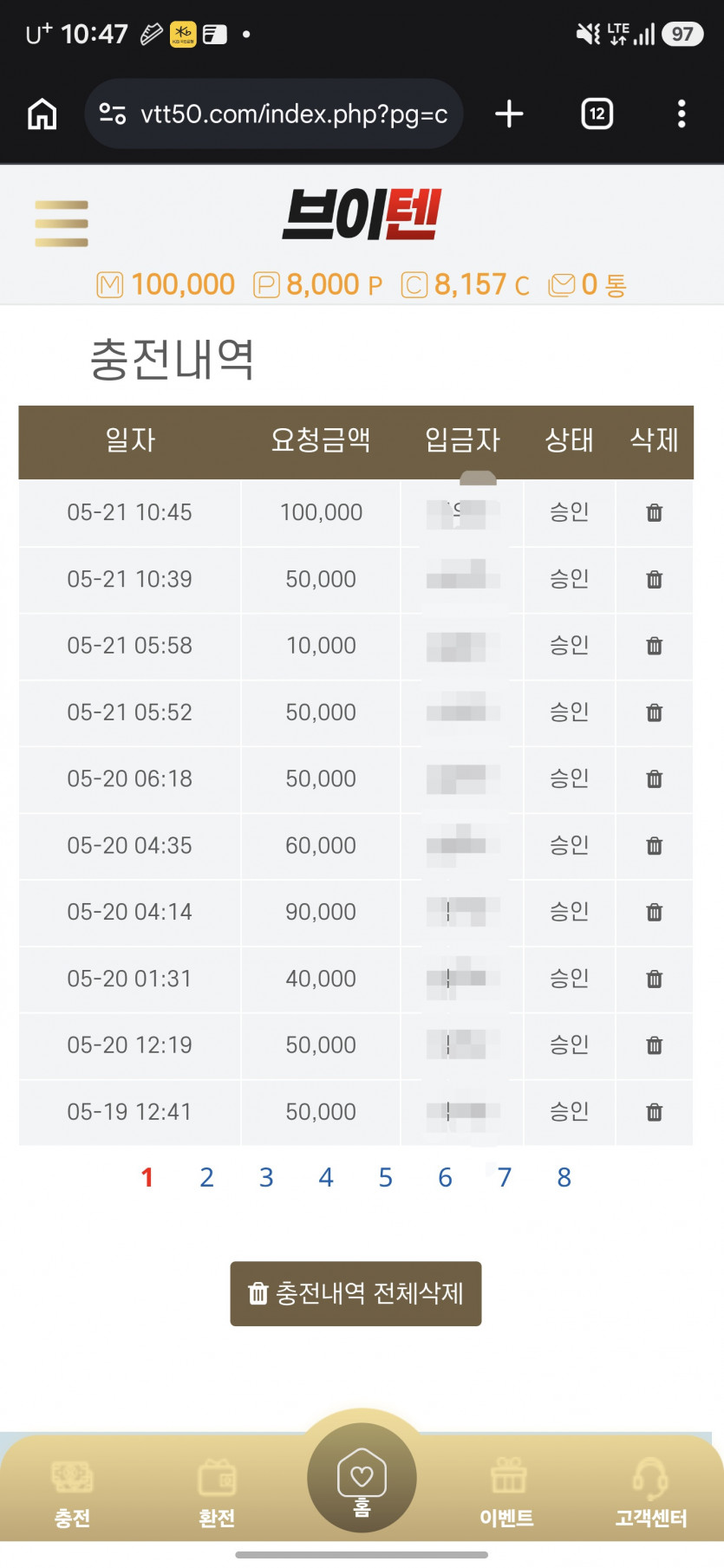Jump to page 8 of charge history

[x=564, y=1177]
